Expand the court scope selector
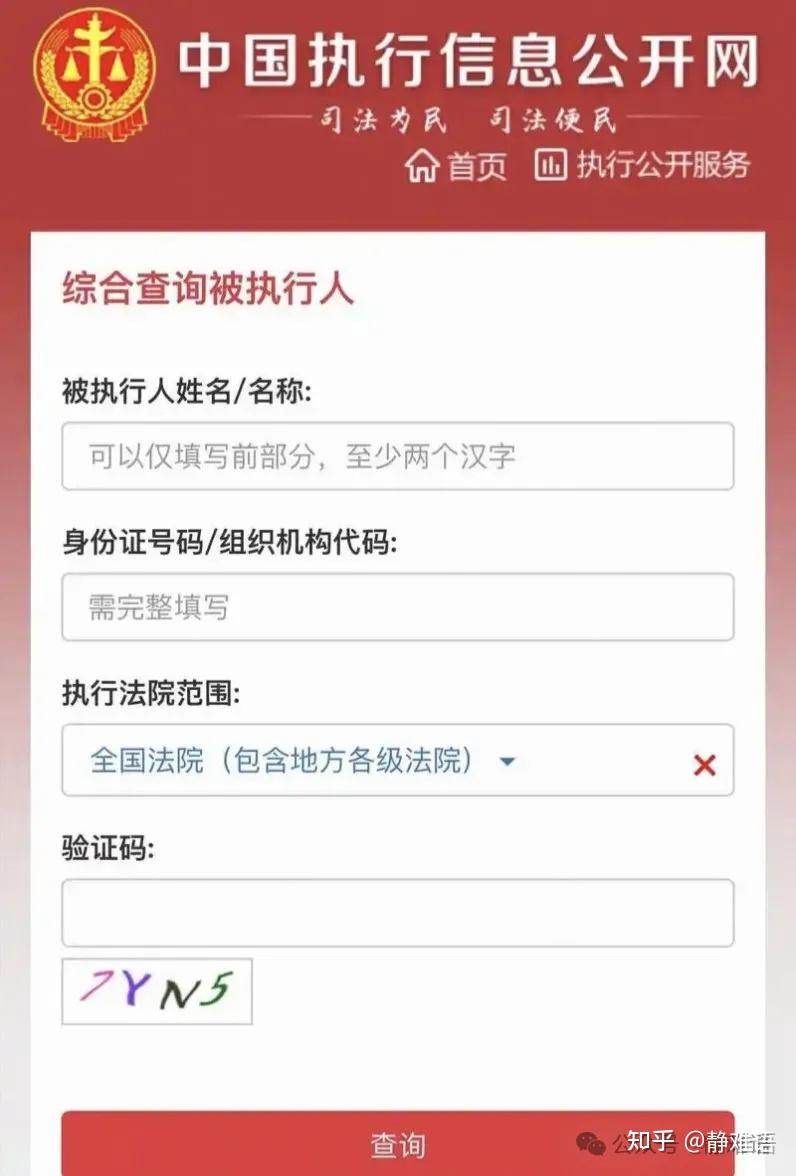Image resolution: width=796 pixels, height=1176 pixels. point(397,762)
